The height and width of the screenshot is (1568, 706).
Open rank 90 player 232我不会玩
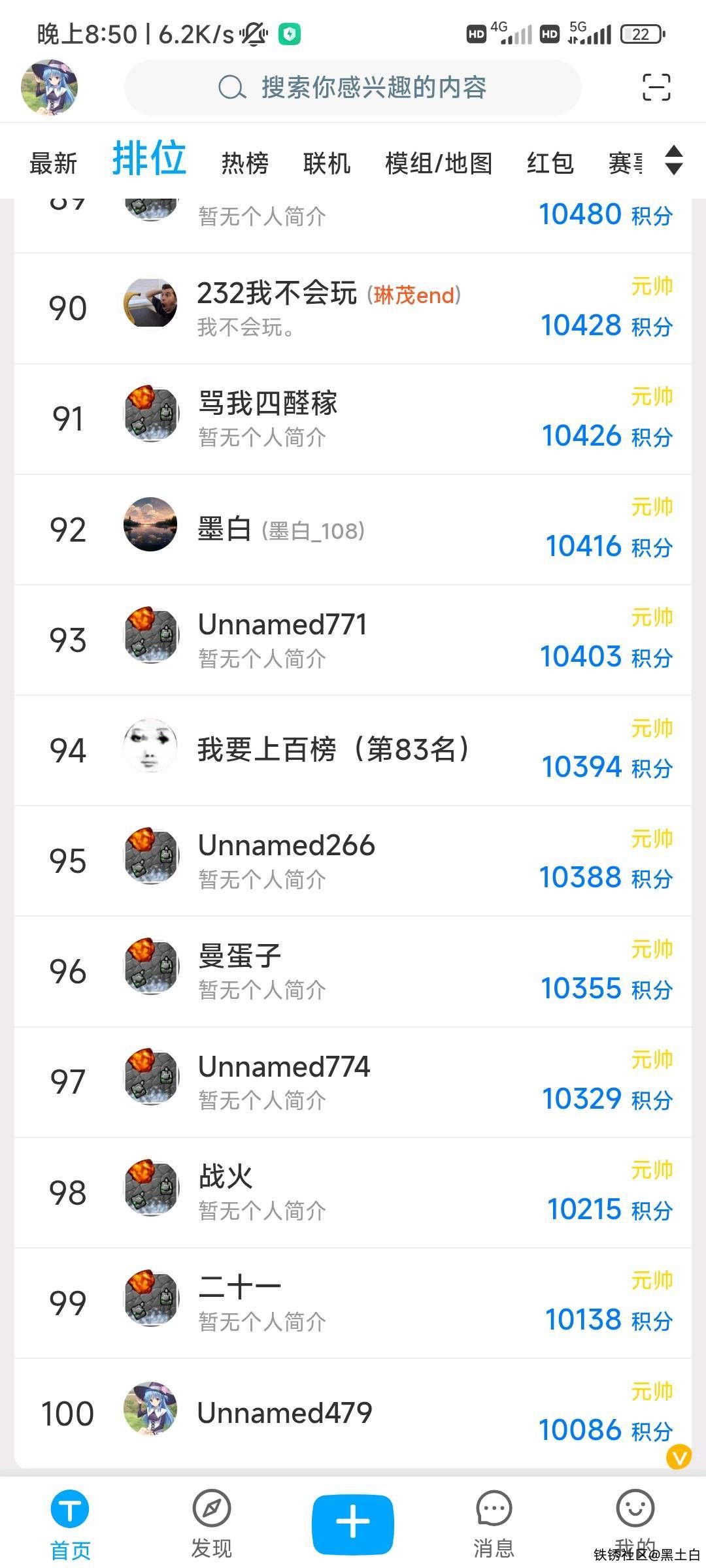coord(353,308)
